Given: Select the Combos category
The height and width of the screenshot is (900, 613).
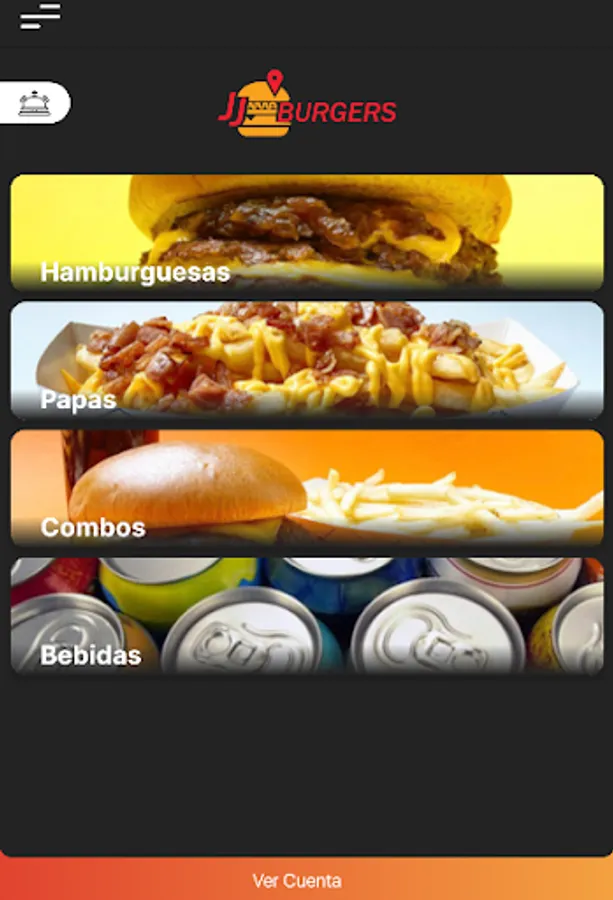Looking at the screenshot, I should click(x=307, y=488).
